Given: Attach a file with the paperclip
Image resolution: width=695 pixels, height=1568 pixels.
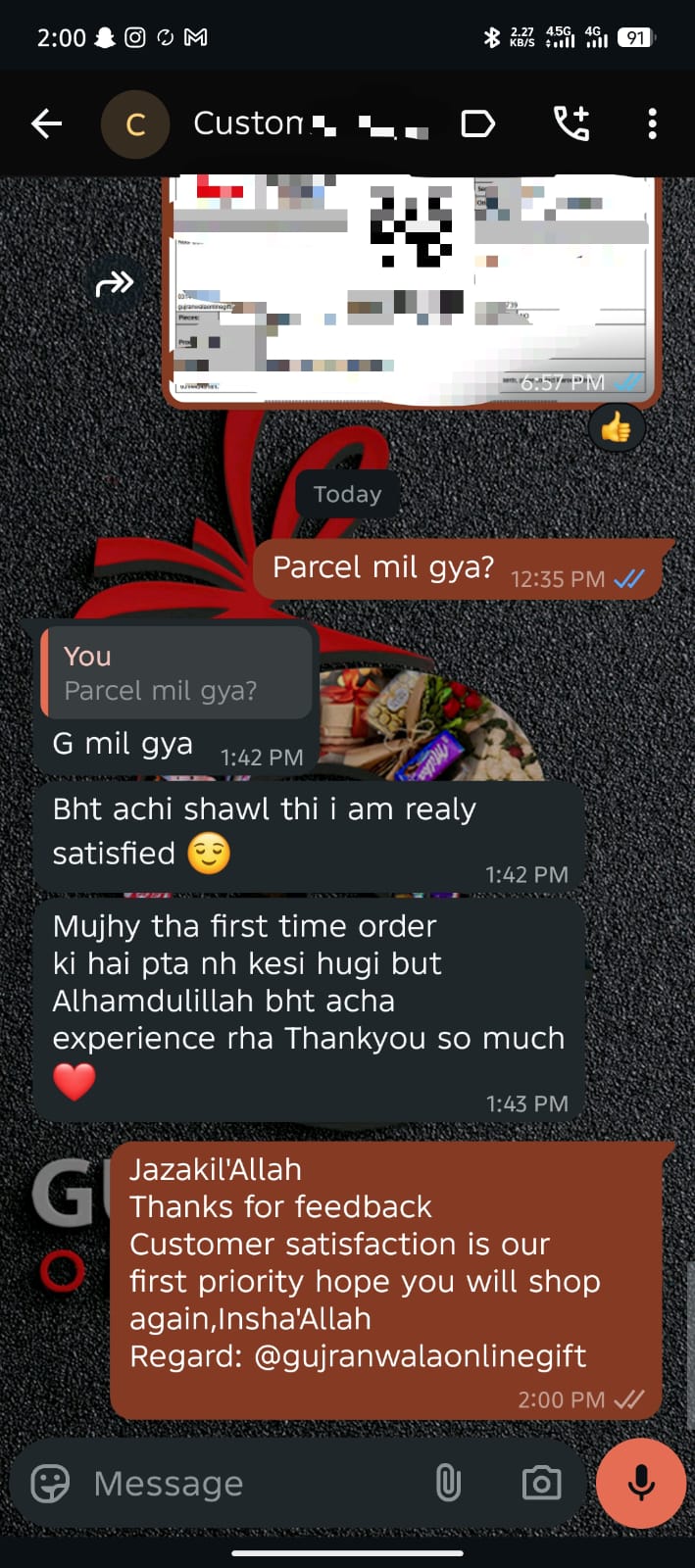Looking at the screenshot, I should (448, 1483).
